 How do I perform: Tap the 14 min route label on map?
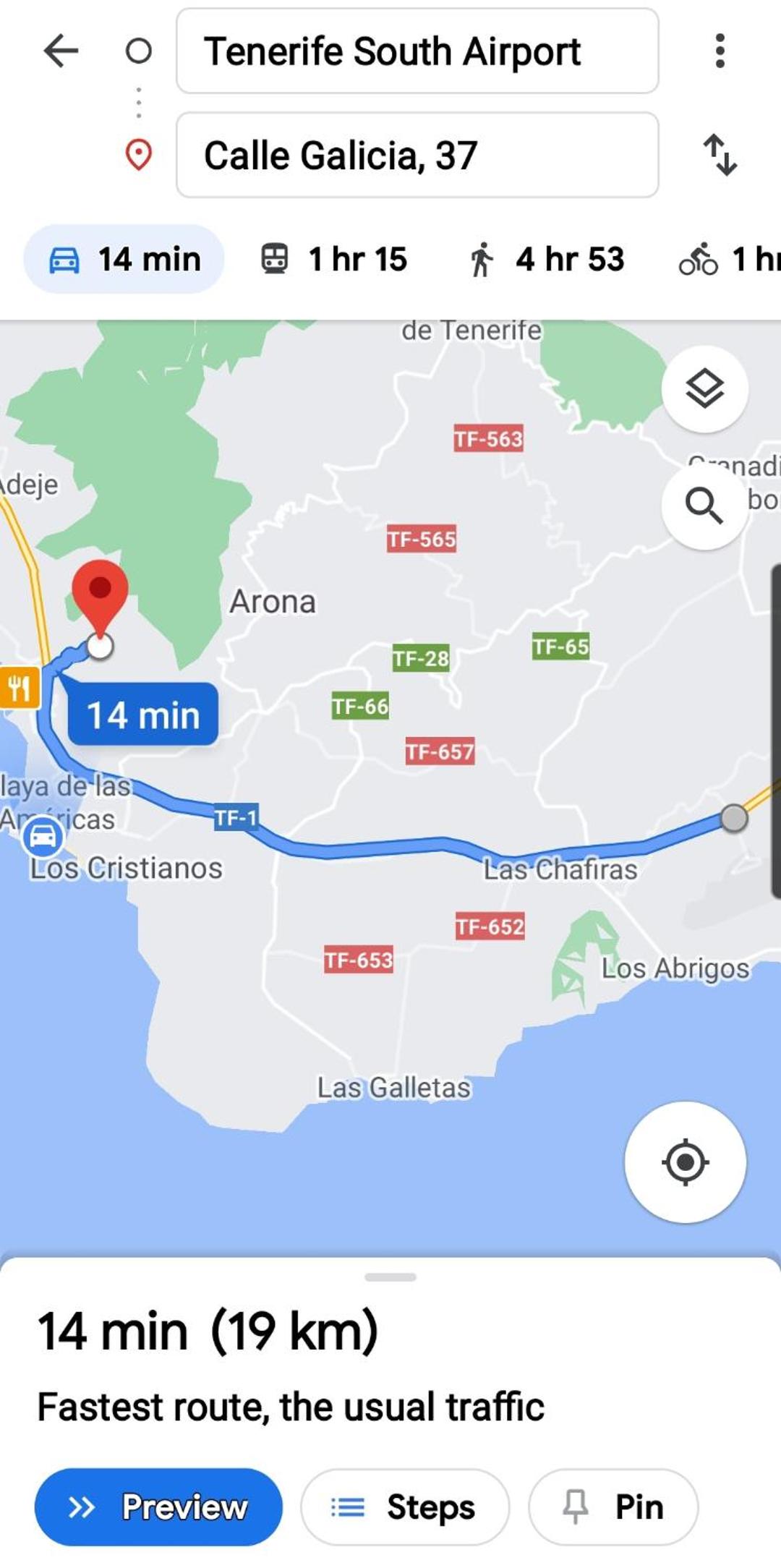[143, 715]
